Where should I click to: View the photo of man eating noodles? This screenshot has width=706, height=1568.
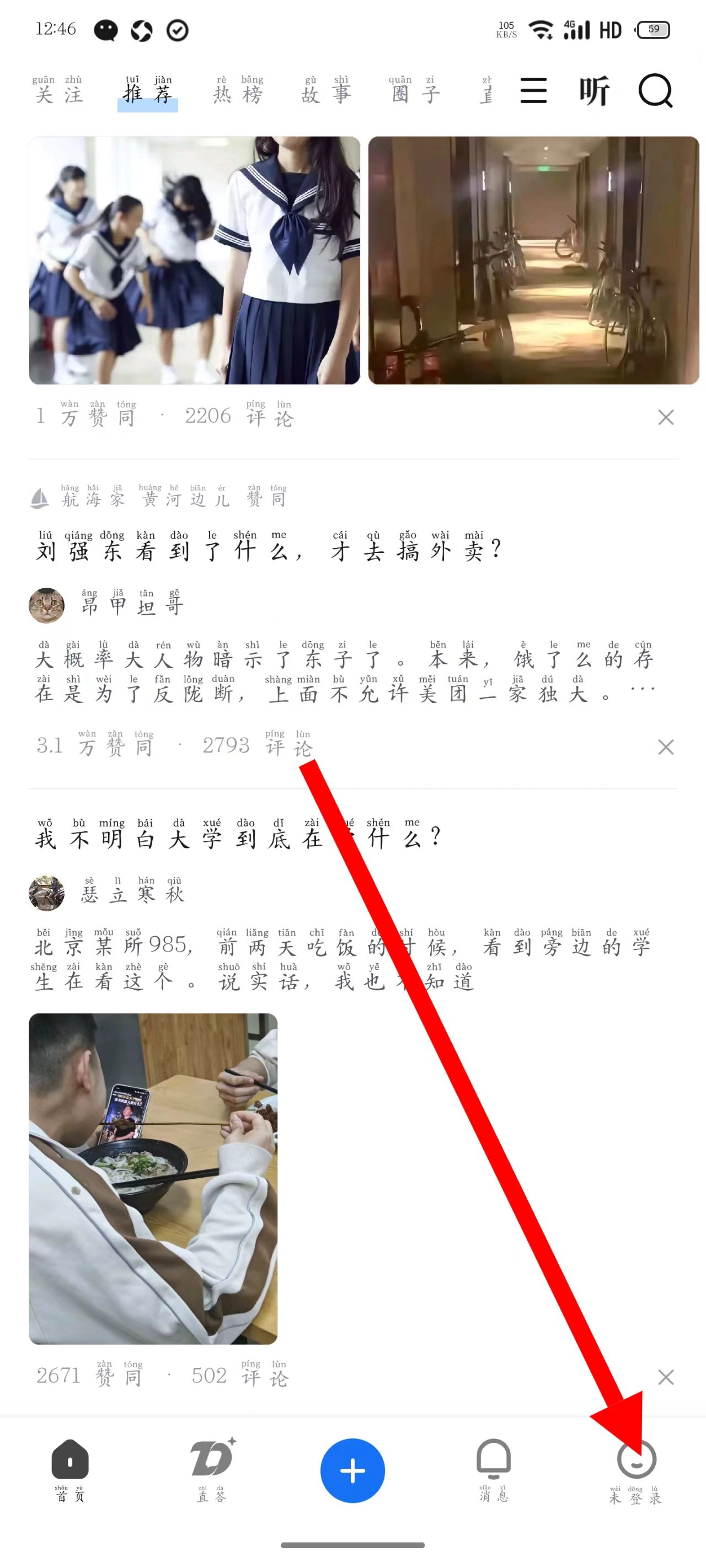(153, 1178)
